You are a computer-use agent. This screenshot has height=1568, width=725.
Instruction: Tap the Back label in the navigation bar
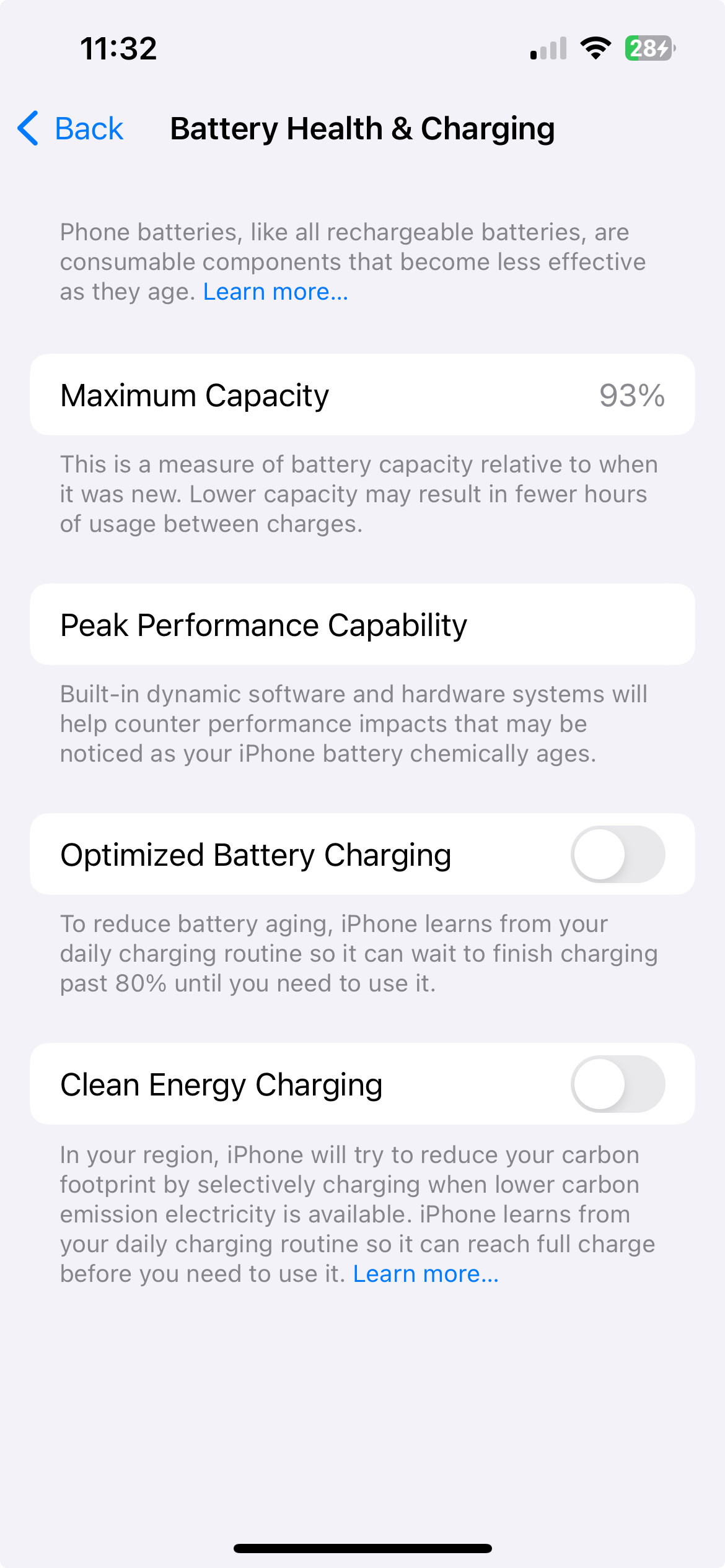click(x=89, y=128)
